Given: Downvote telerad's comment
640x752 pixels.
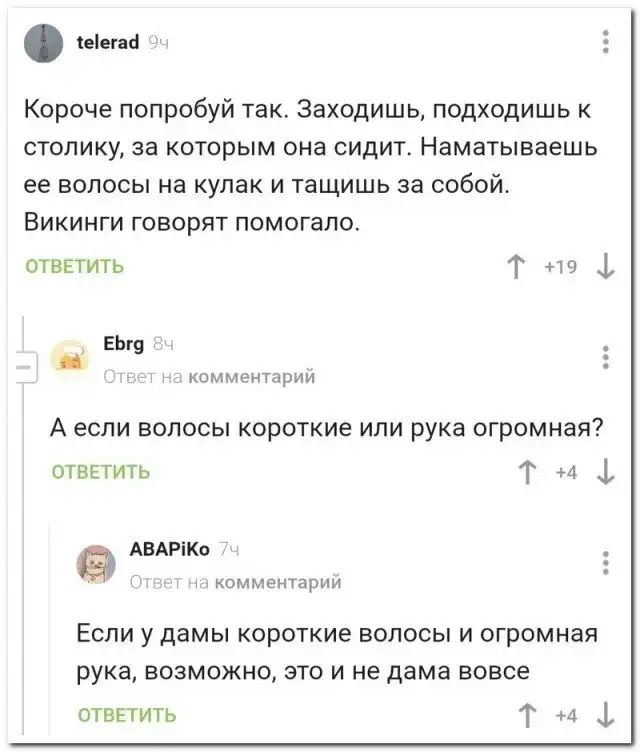Looking at the screenshot, I should [606, 266].
